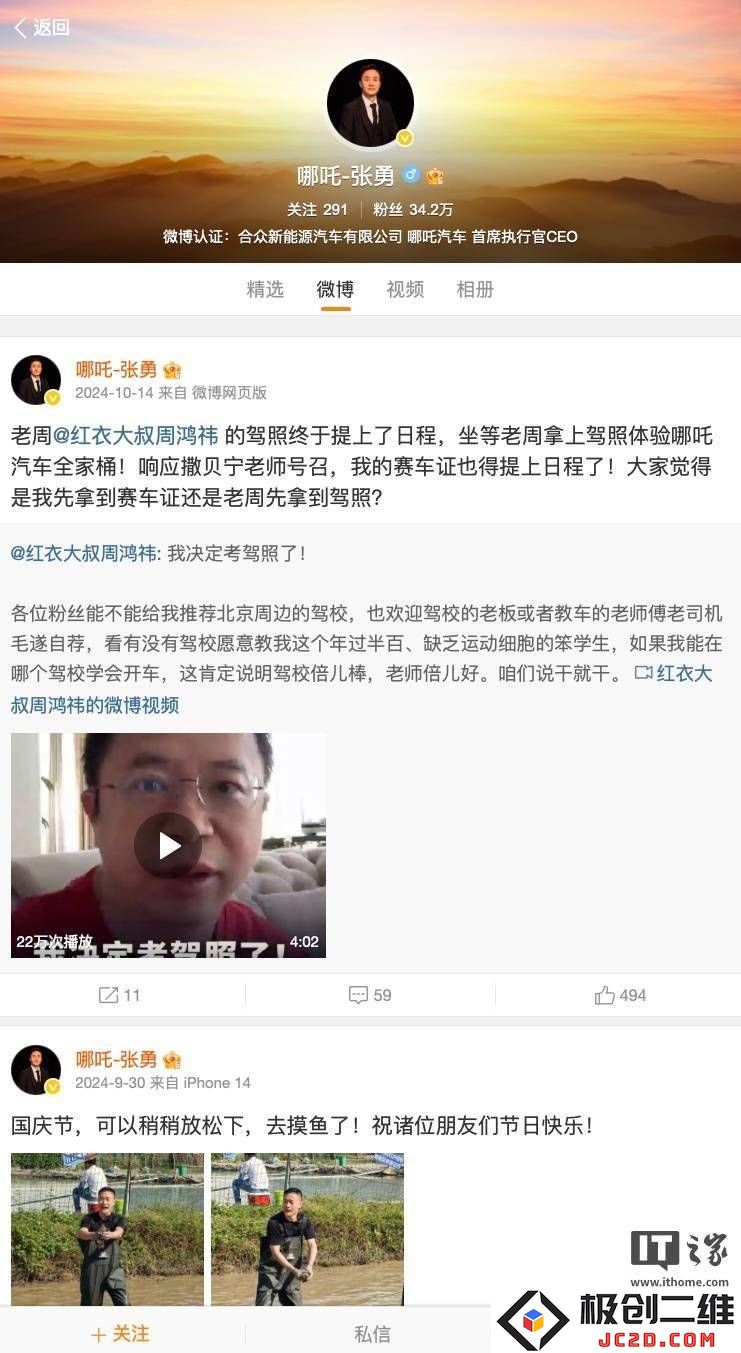Repost the 2024-10-14 post
The height and width of the screenshot is (1353, 741).
121,995
